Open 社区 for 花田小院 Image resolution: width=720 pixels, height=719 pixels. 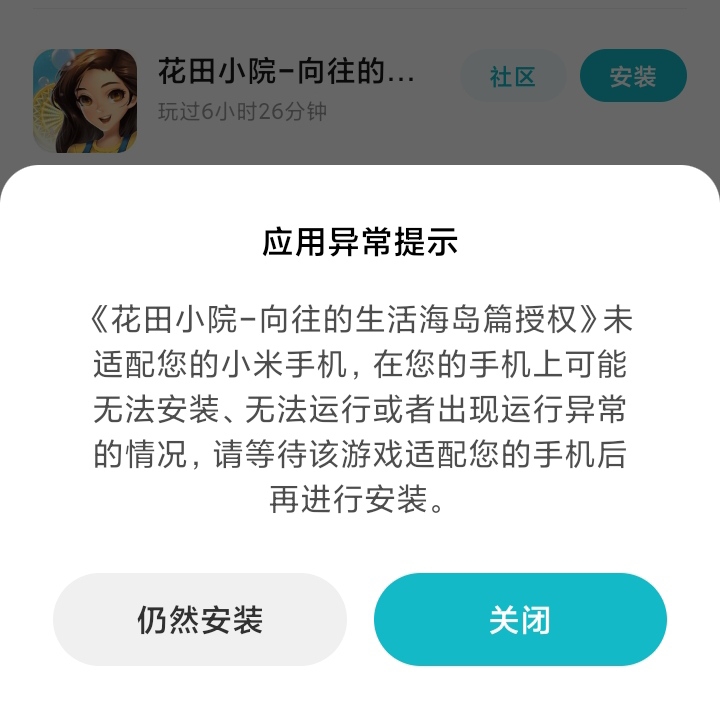click(x=513, y=76)
